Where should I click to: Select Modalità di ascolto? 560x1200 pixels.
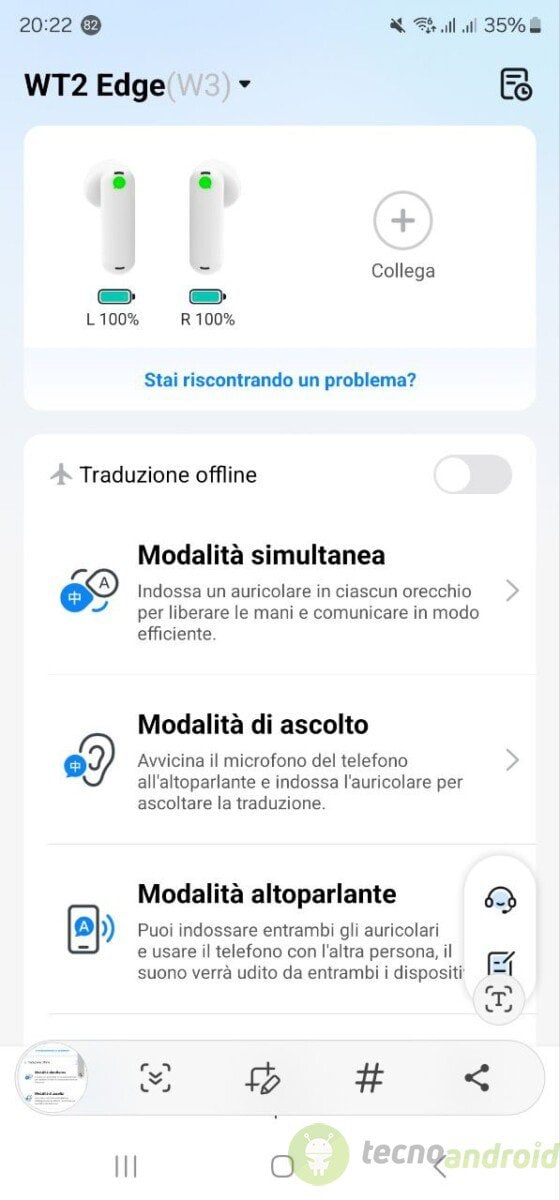pyautogui.click(x=280, y=760)
